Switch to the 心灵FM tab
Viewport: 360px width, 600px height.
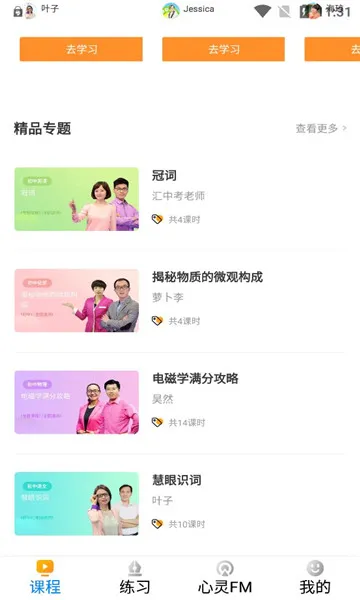click(225, 578)
